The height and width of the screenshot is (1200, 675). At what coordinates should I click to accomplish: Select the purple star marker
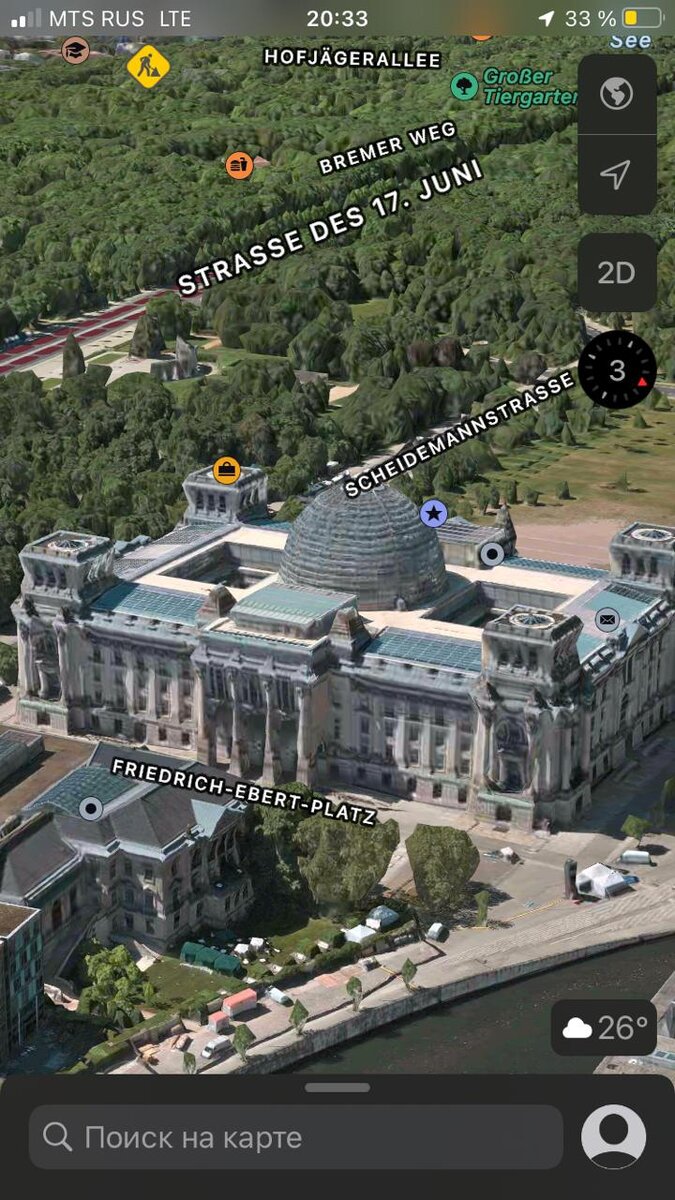(x=433, y=514)
